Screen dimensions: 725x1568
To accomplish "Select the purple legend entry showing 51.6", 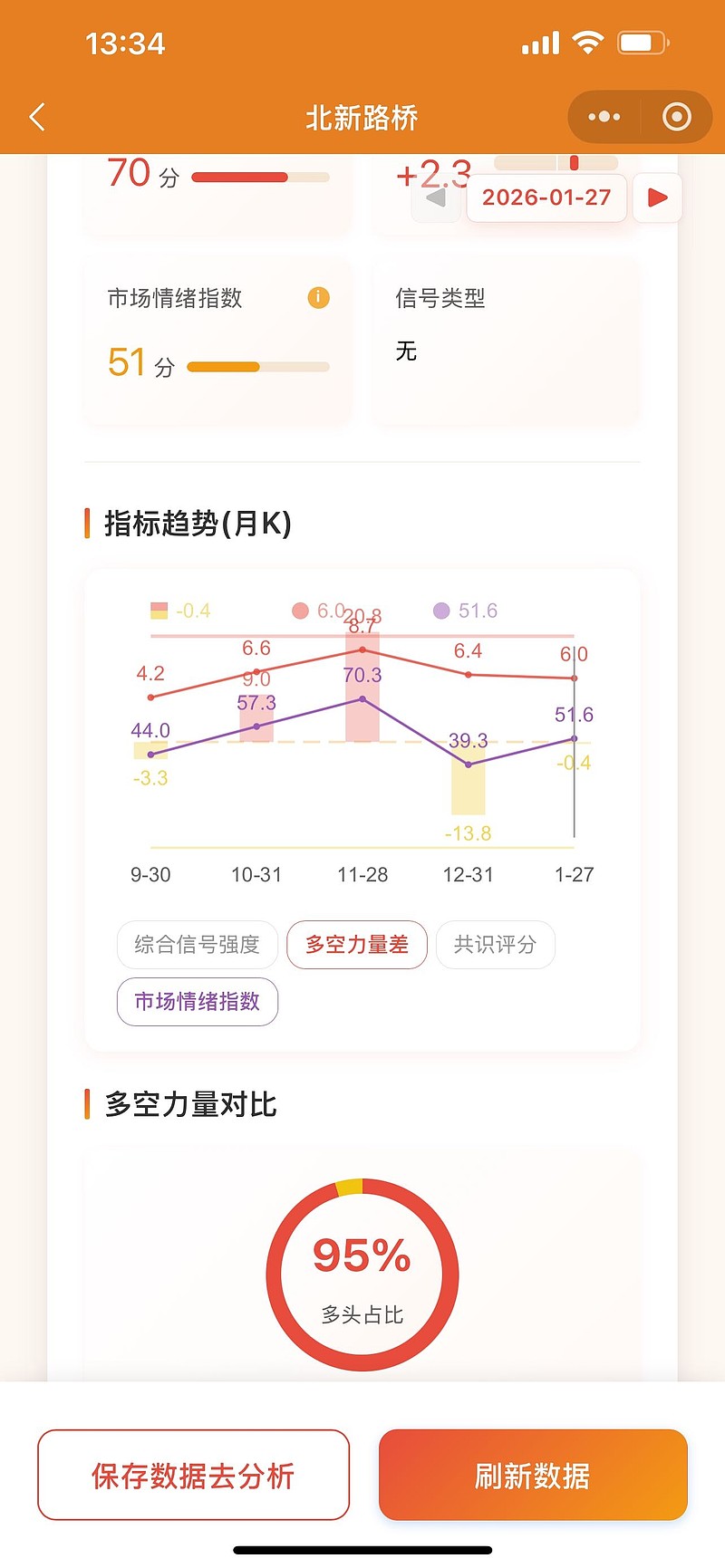I will click(x=464, y=611).
